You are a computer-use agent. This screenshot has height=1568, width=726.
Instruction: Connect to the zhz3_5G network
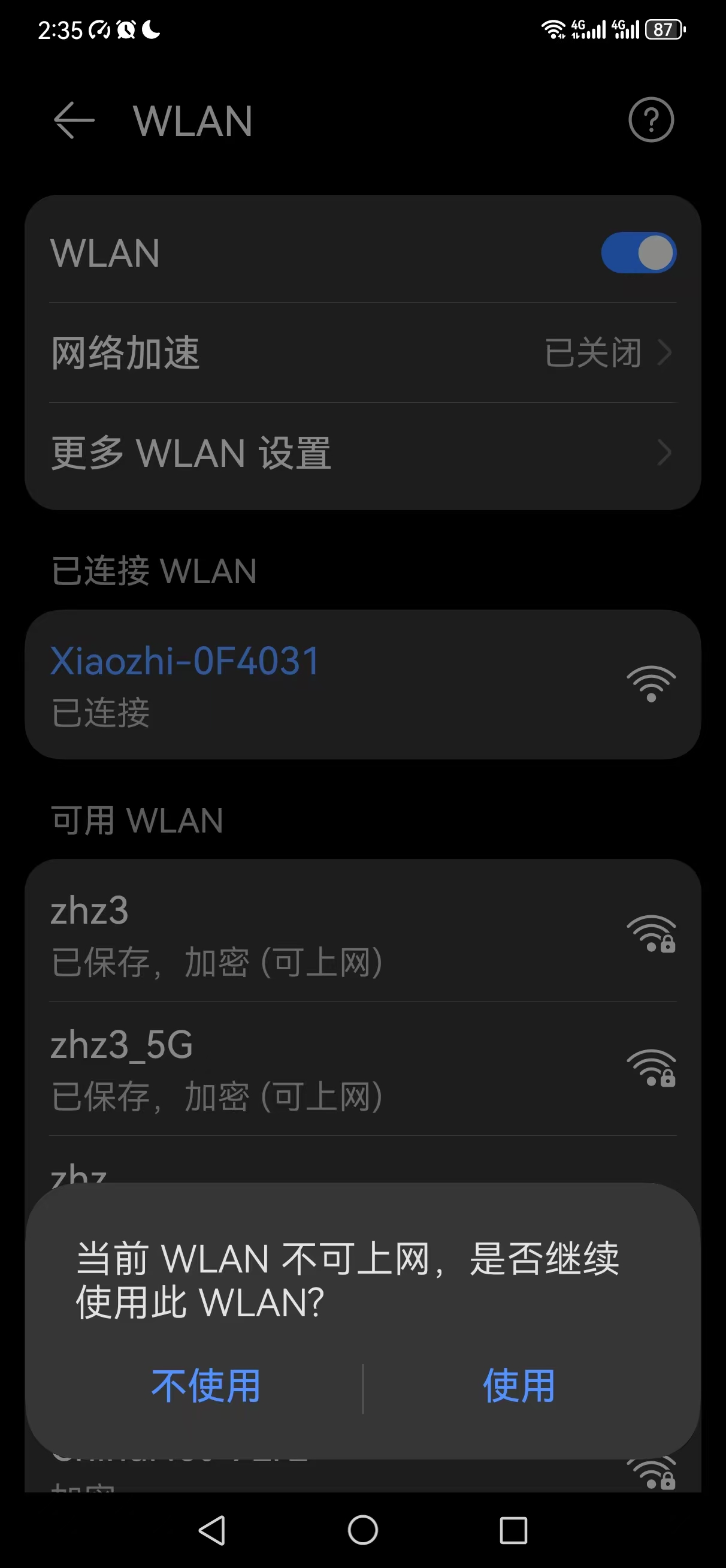coord(362,1069)
